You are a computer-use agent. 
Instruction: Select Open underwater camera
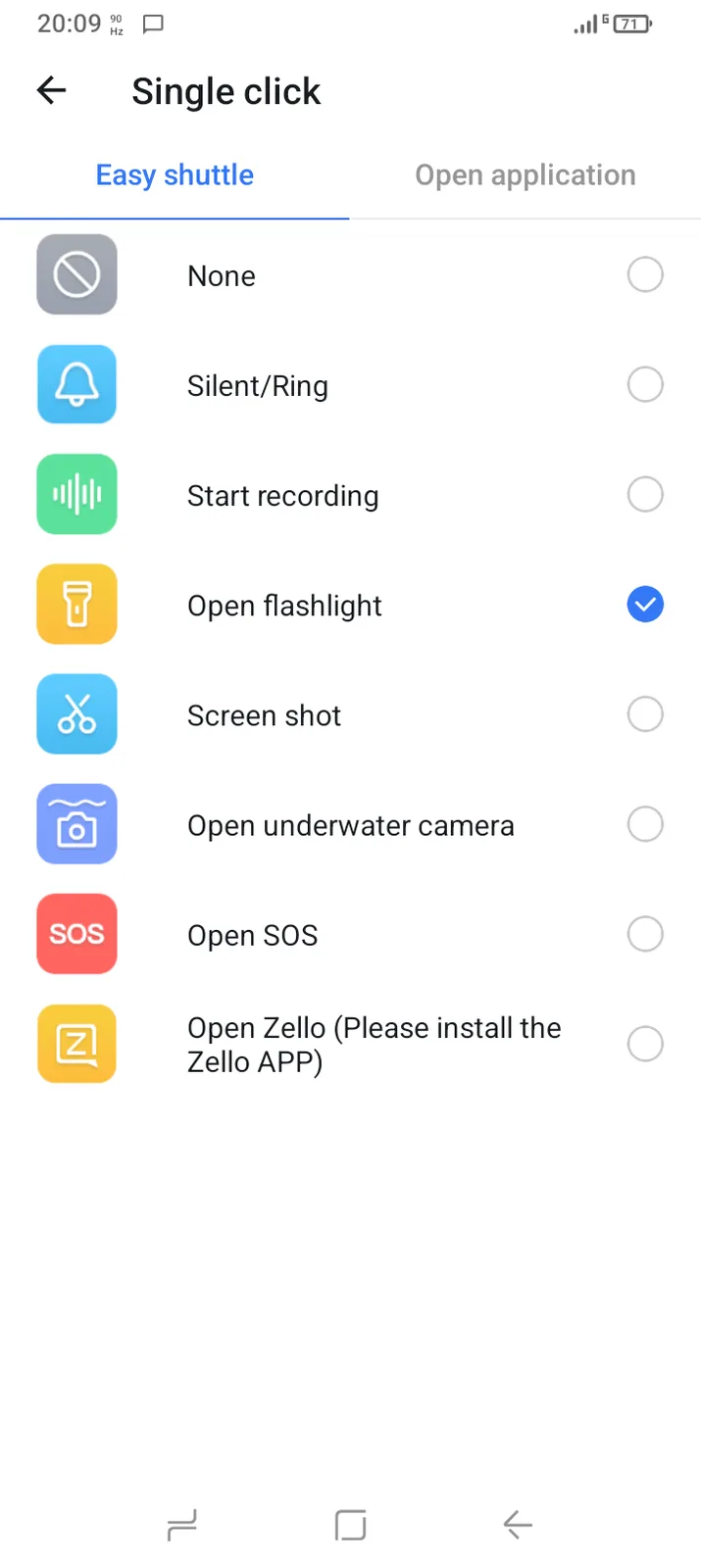[644, 824]
